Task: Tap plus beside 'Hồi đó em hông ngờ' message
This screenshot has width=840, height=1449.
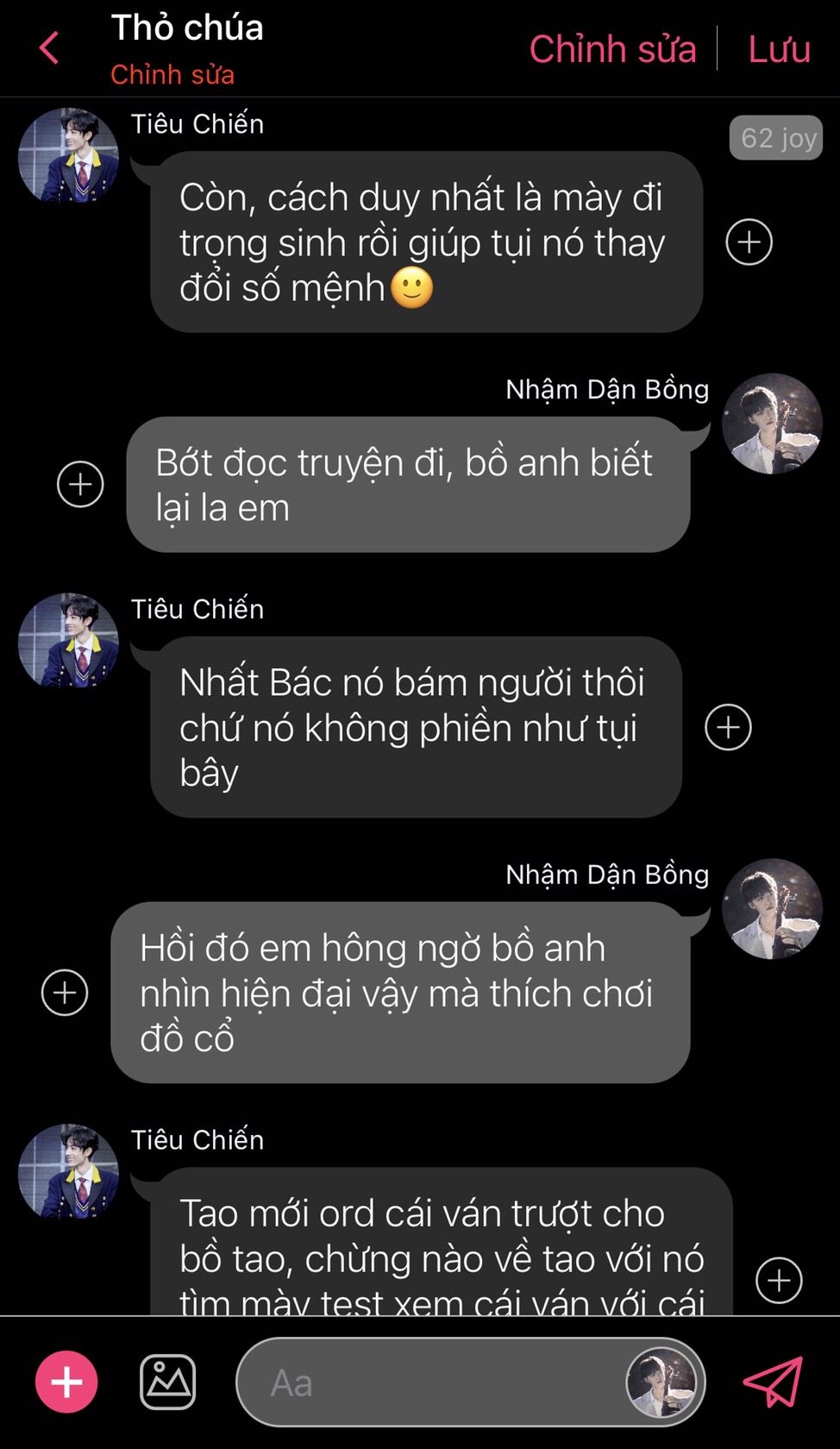Action: click(65, 993)
